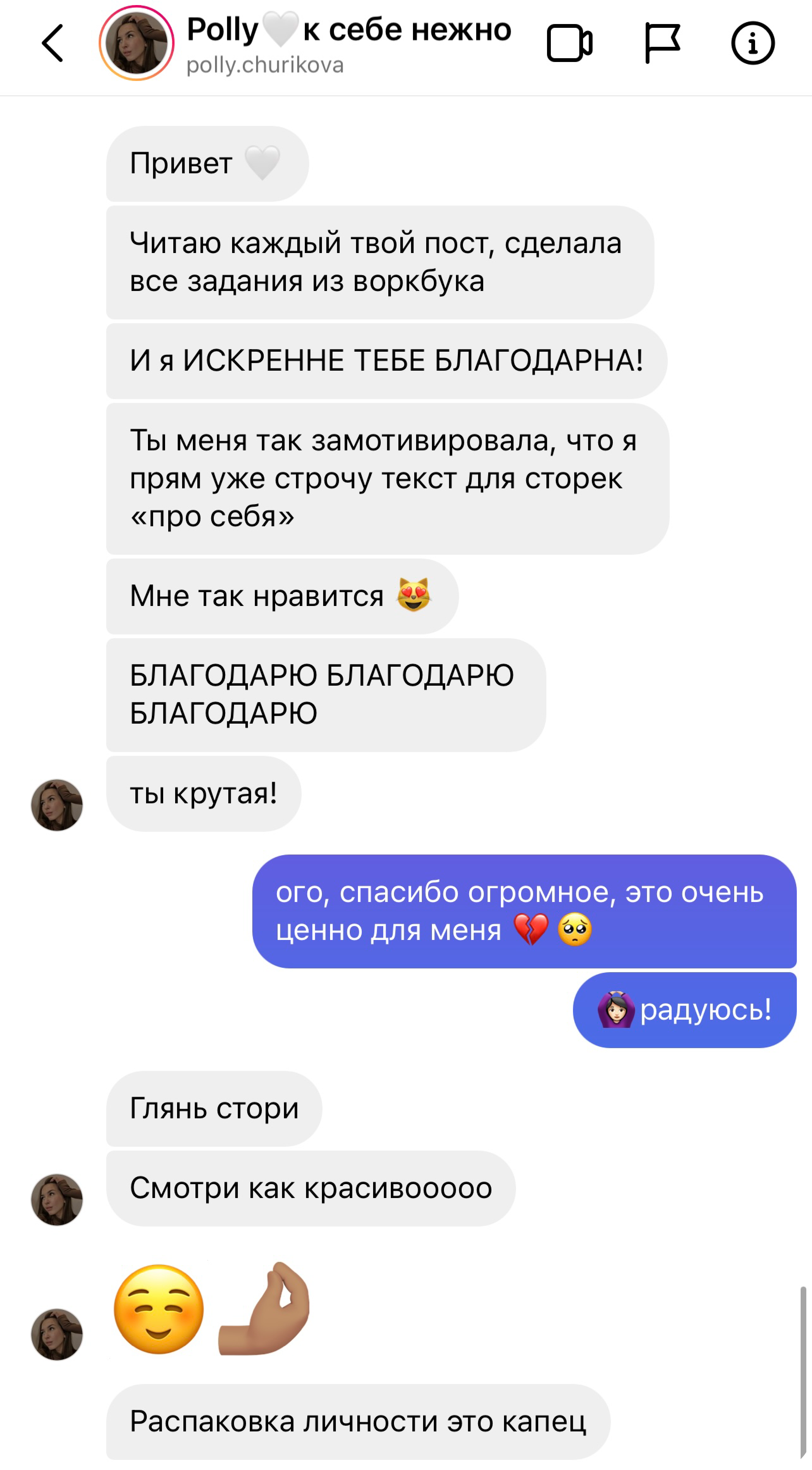Start a video call with Polly
This screenshot has height=1470, width=812.
click(569, 43)
